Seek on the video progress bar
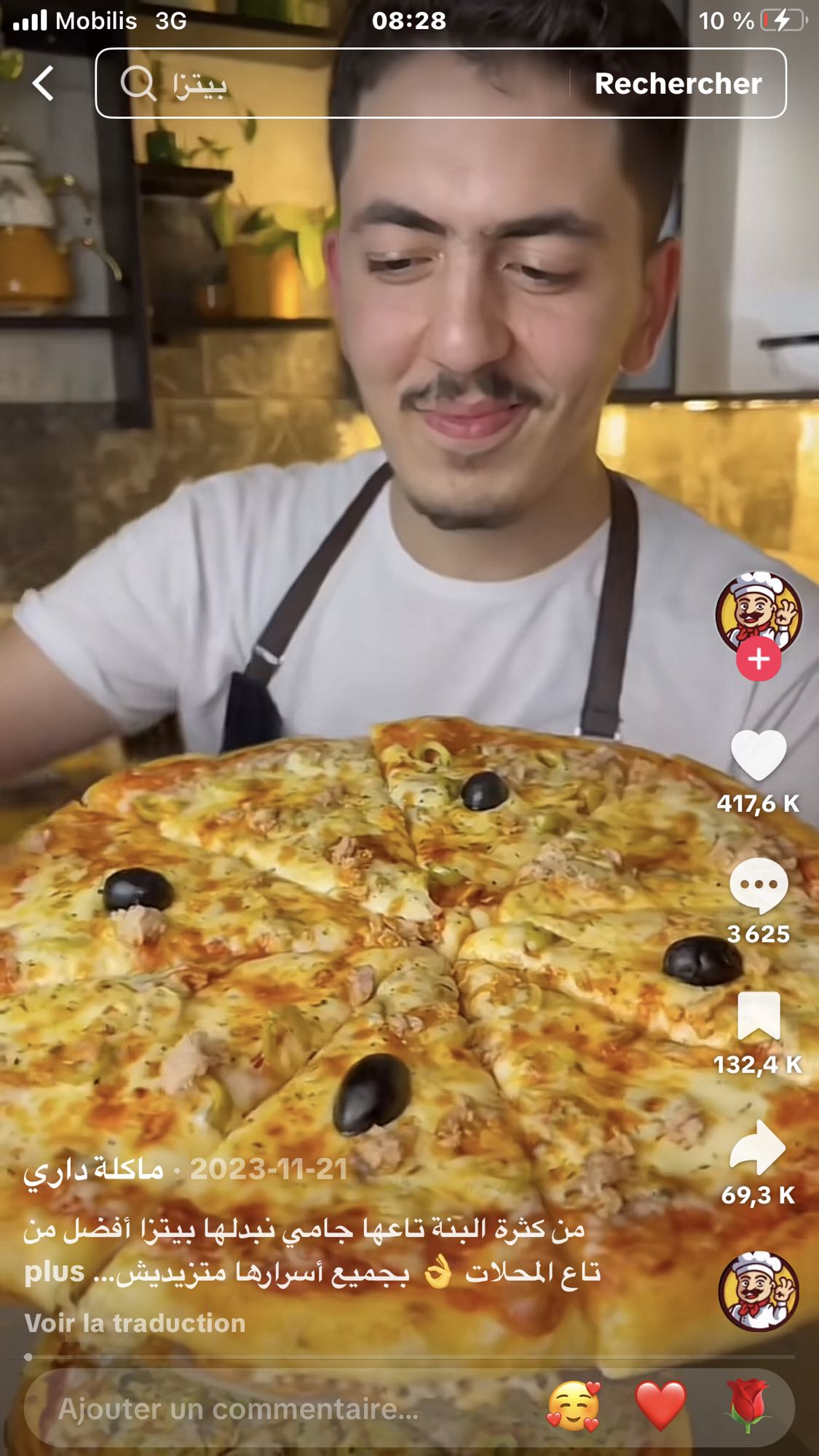Image resolution: width=819 pixels, height=1456 pixels. [409, 1357]
